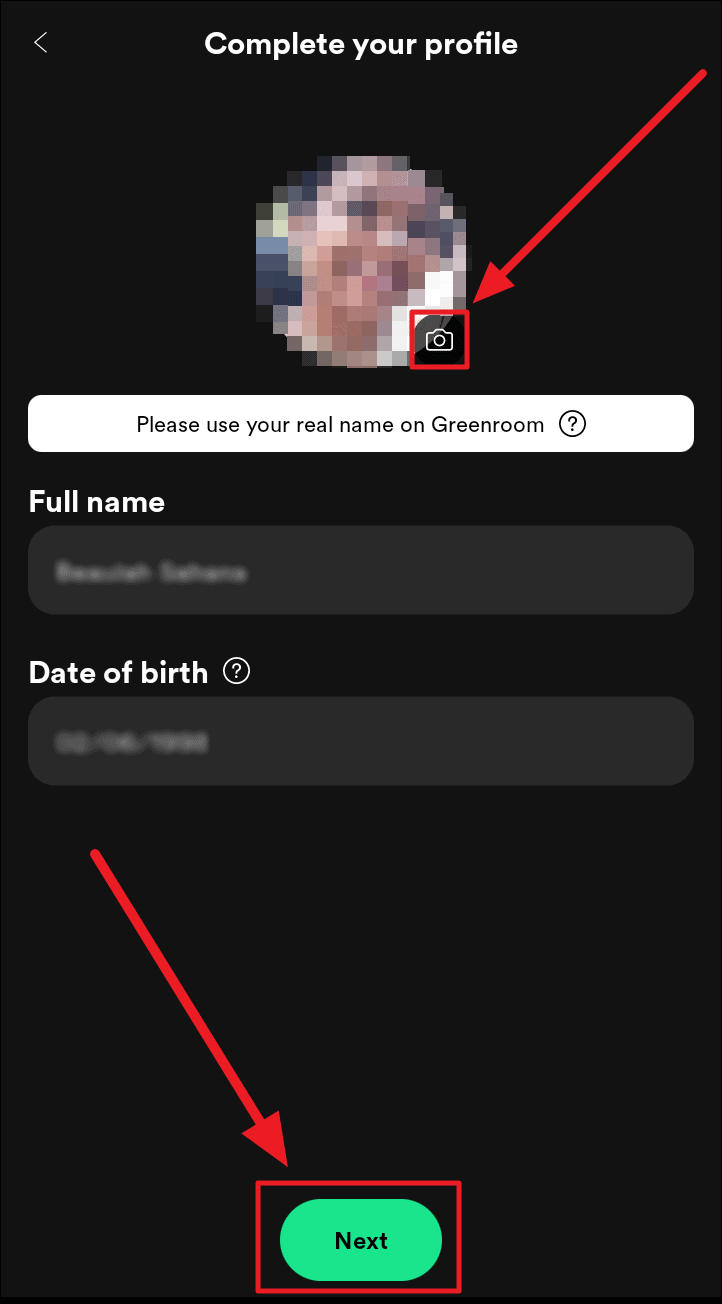Continue with the Next button
The image size is (722, 1304).
tap(360, 1240)
